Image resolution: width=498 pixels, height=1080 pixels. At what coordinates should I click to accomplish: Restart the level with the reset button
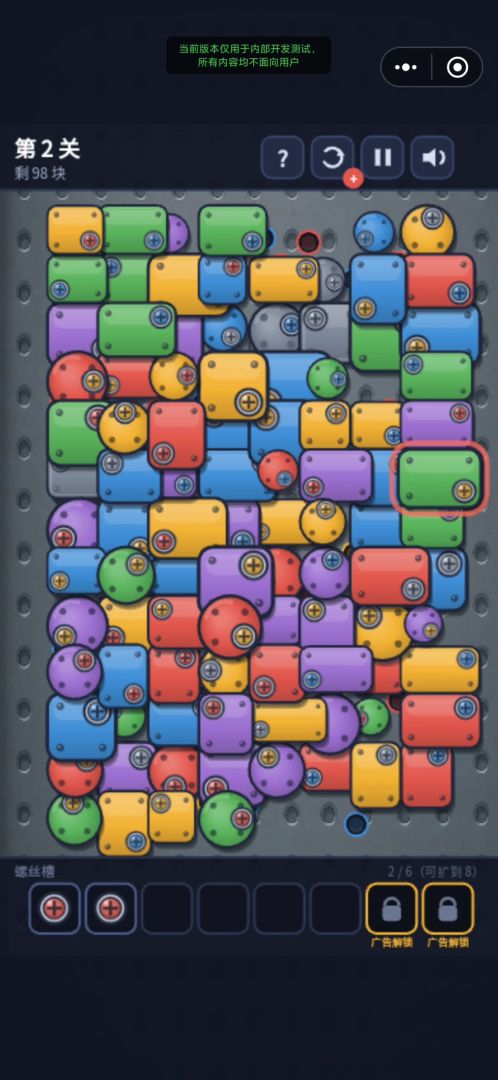click(333, 158)
